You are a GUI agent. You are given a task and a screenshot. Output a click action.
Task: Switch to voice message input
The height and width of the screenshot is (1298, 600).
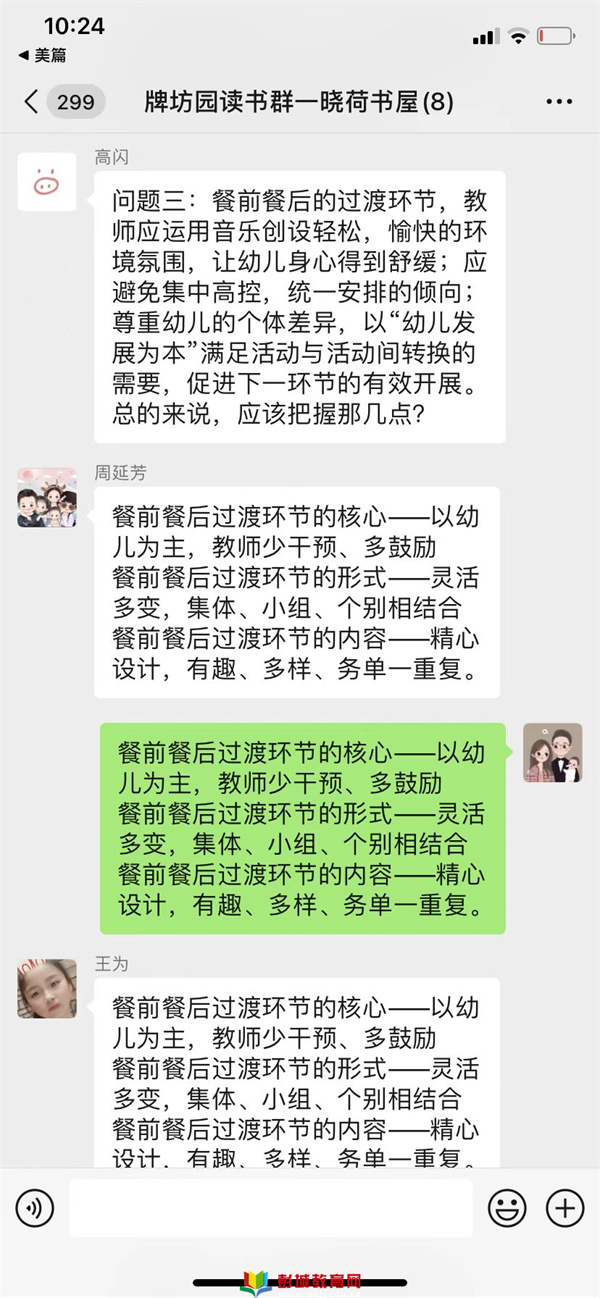pos(35,1208)
